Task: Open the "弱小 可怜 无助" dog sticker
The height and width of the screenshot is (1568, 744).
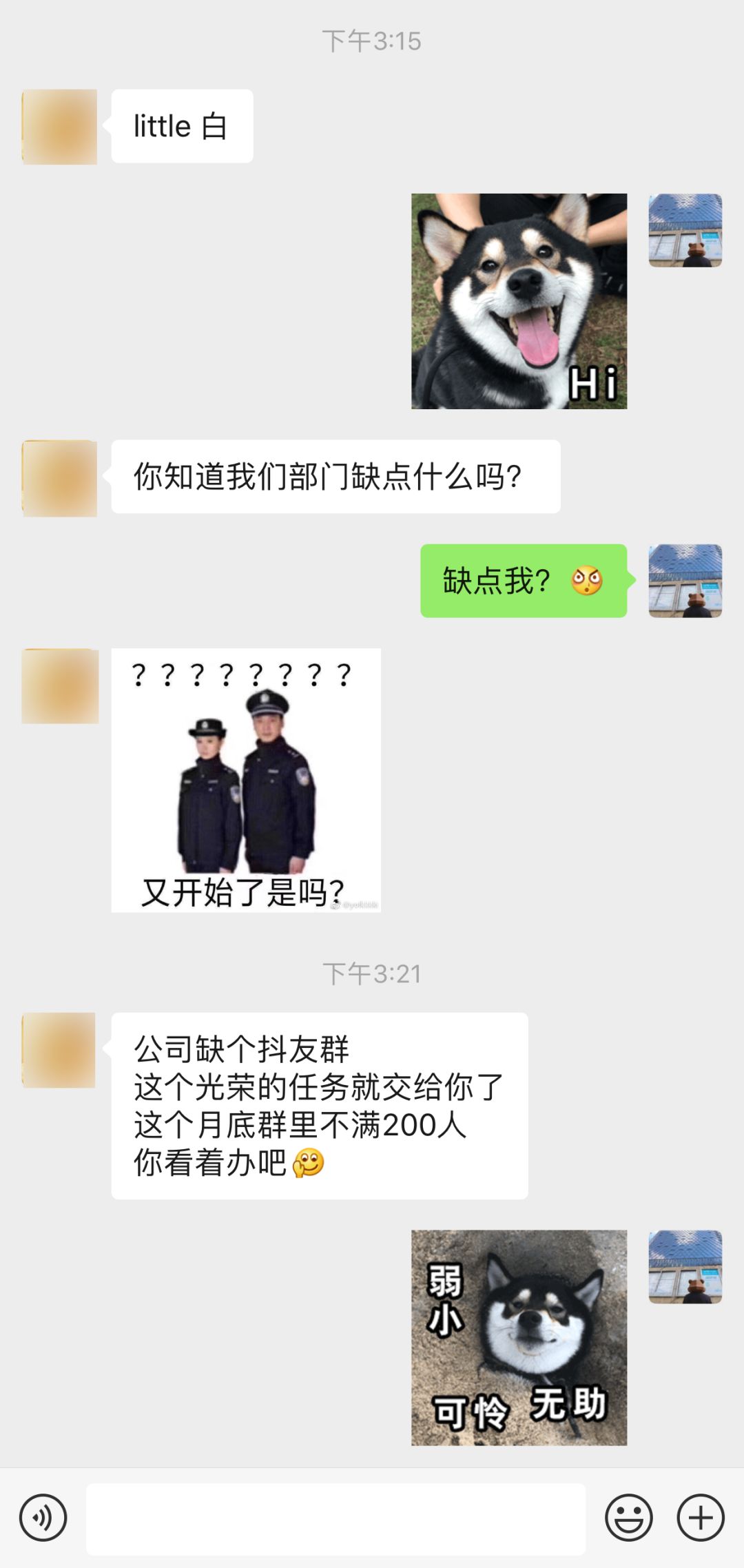Action: click(519, 1337)
